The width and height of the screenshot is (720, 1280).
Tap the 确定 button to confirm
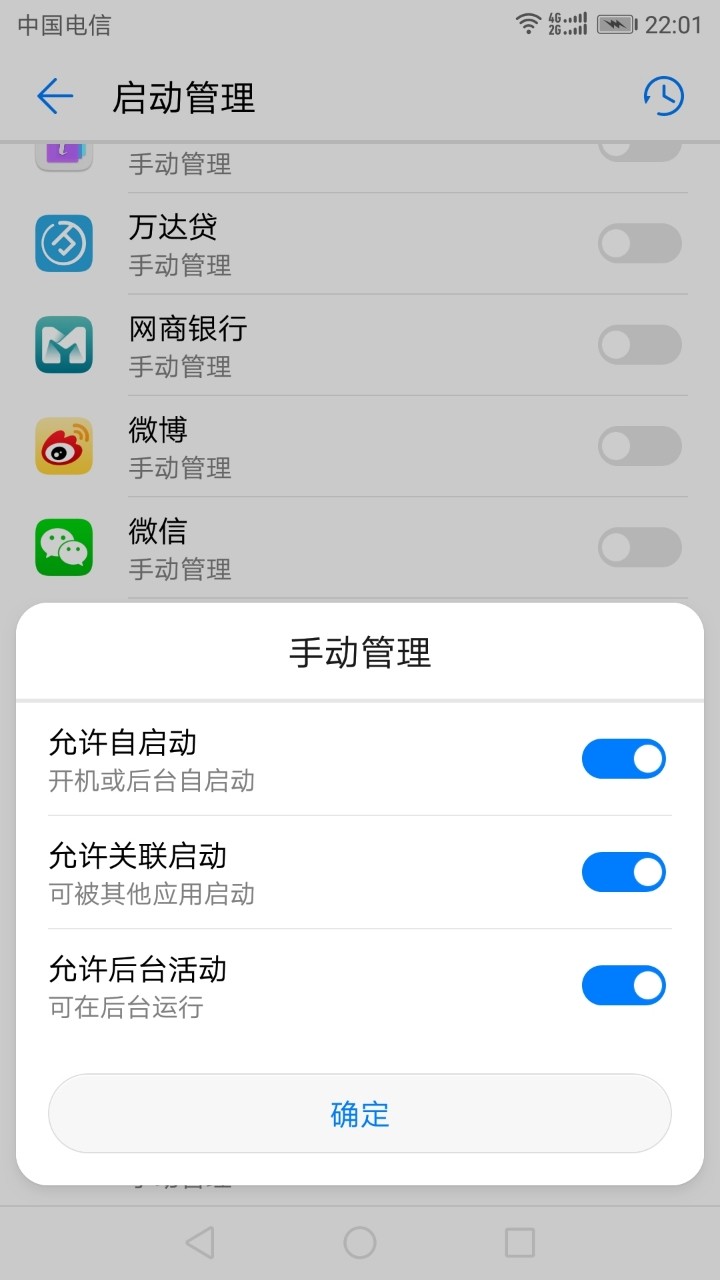tap(360, 1113)
